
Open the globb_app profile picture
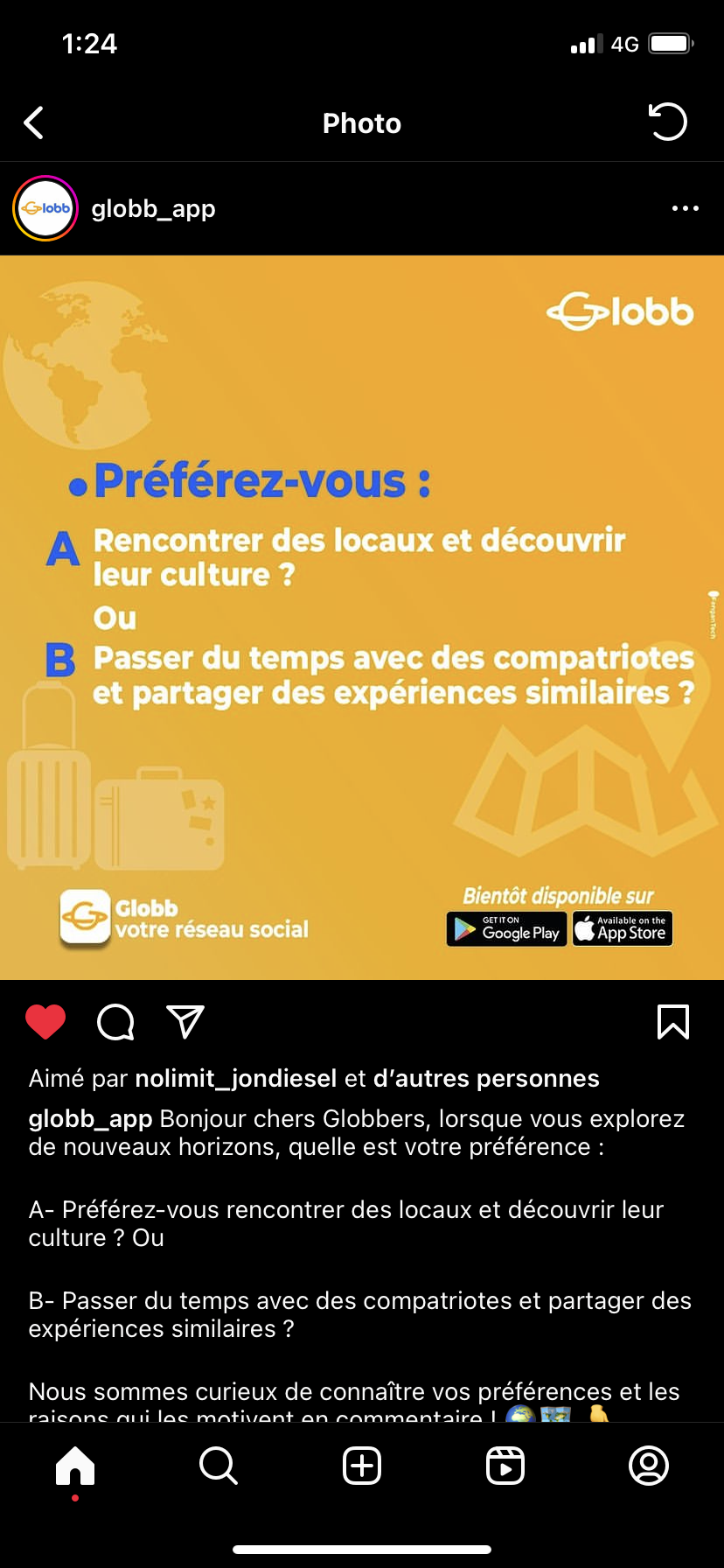point(45,208)
